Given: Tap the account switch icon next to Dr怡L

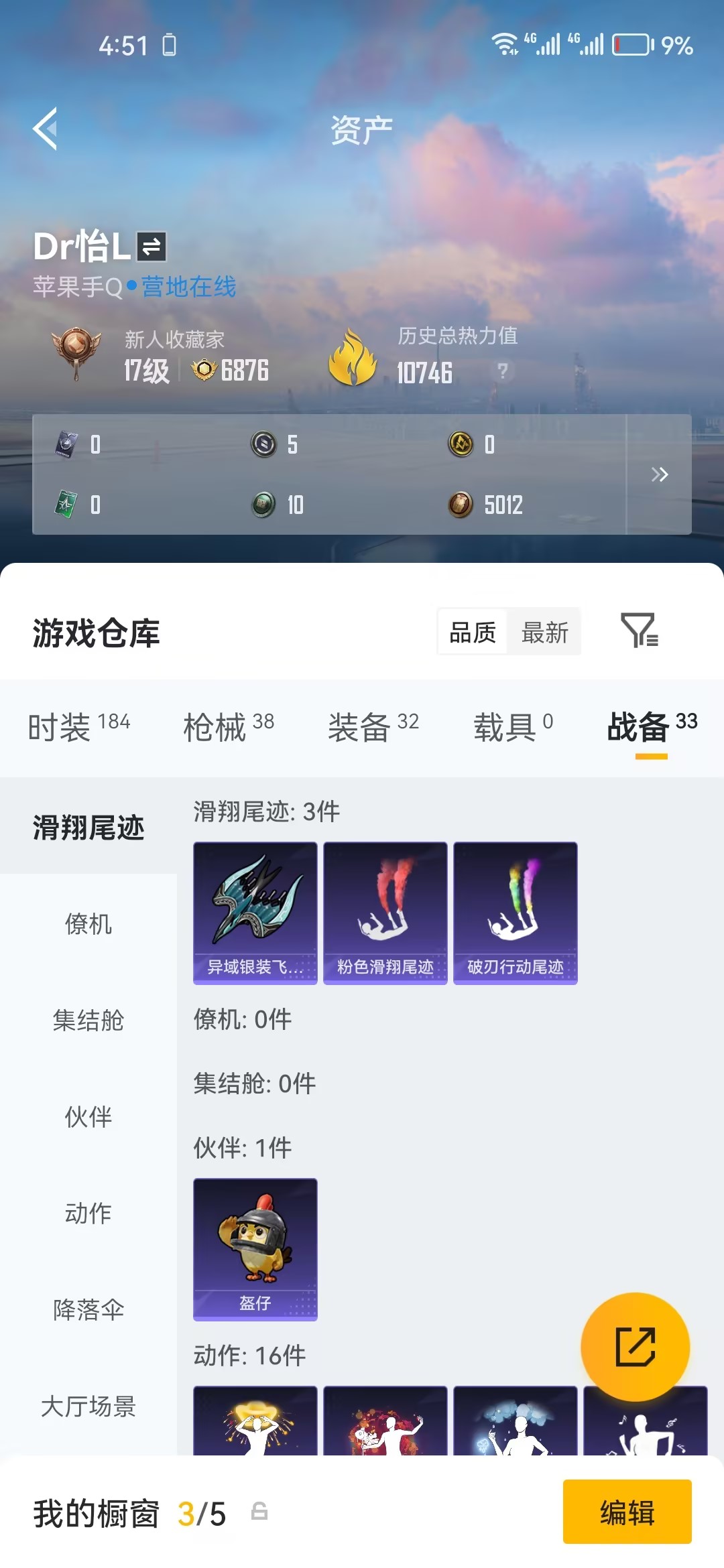Looking at the screenshot, I should [x=153, y=246].
